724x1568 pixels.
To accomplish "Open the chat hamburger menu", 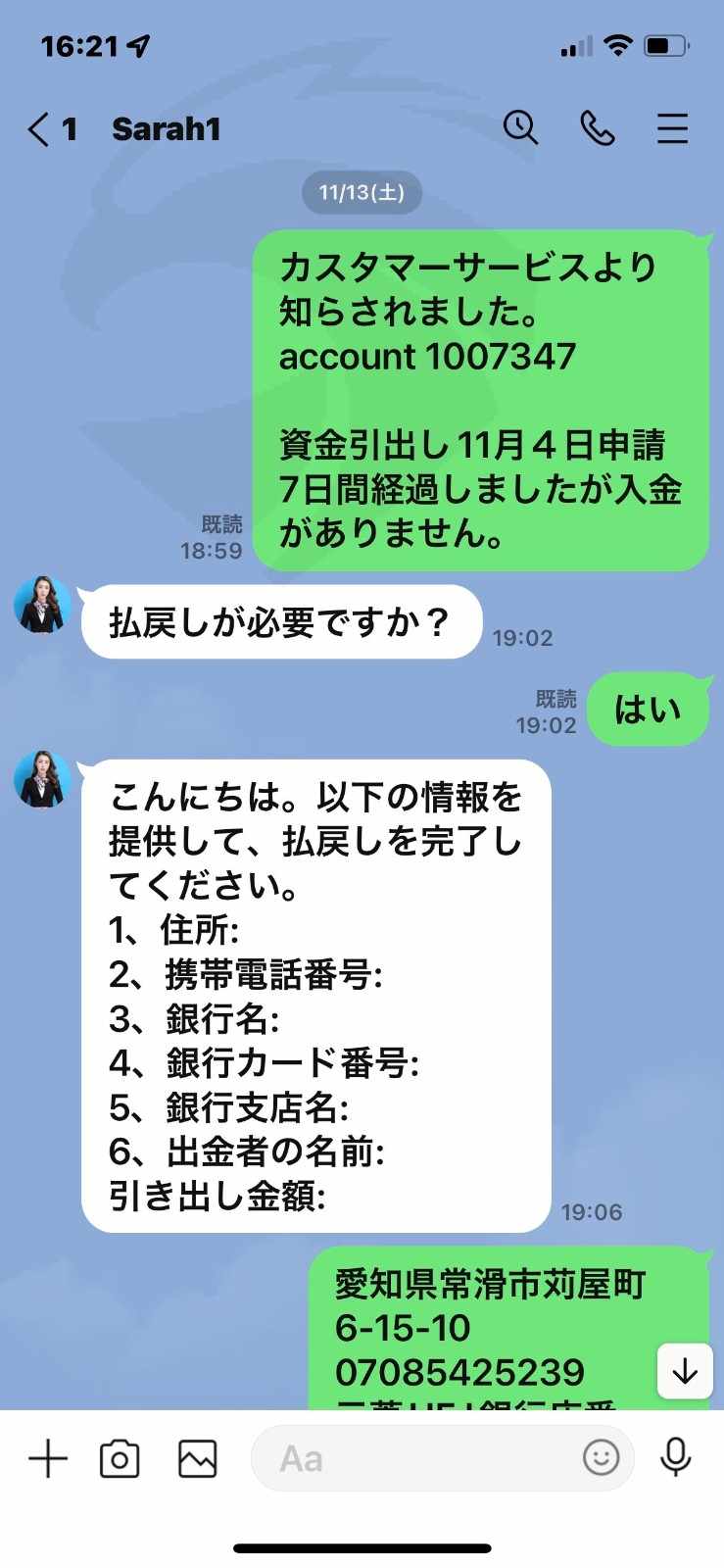I will (672, 128).
